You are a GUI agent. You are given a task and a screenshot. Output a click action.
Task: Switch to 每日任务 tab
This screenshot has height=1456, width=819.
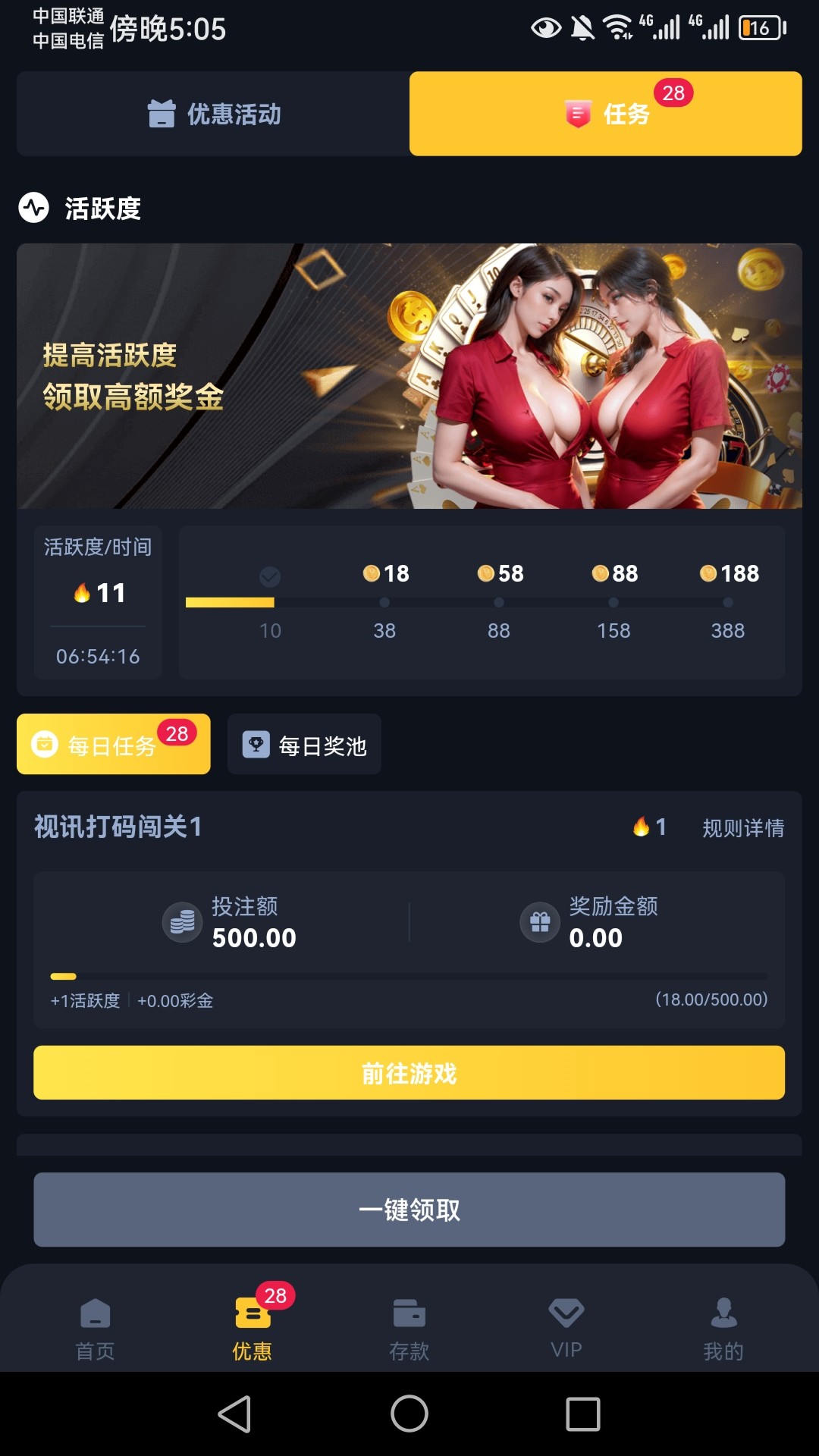pyautogui.click(x=113, y=745)
